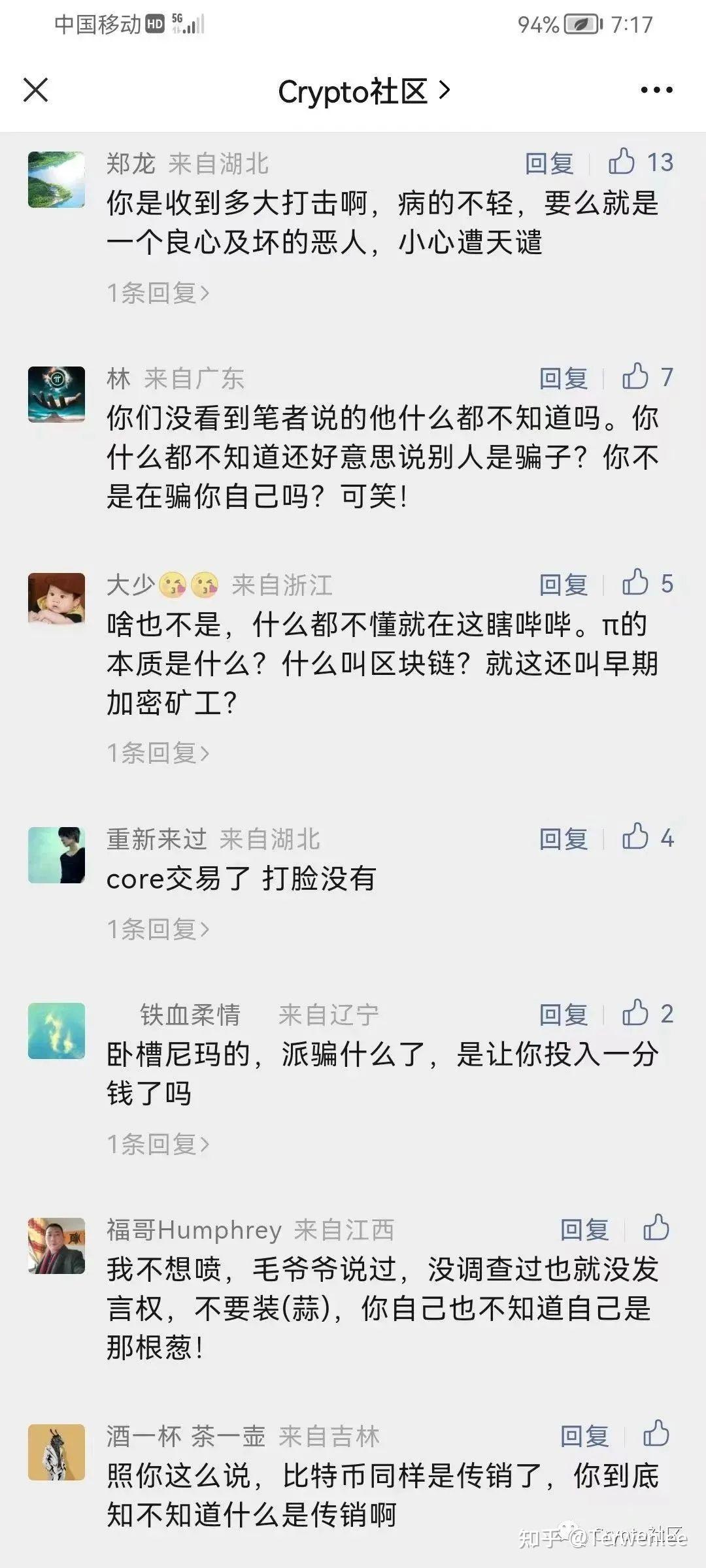
Task: Close the Crypto社区 page
Action: (36, 90)
